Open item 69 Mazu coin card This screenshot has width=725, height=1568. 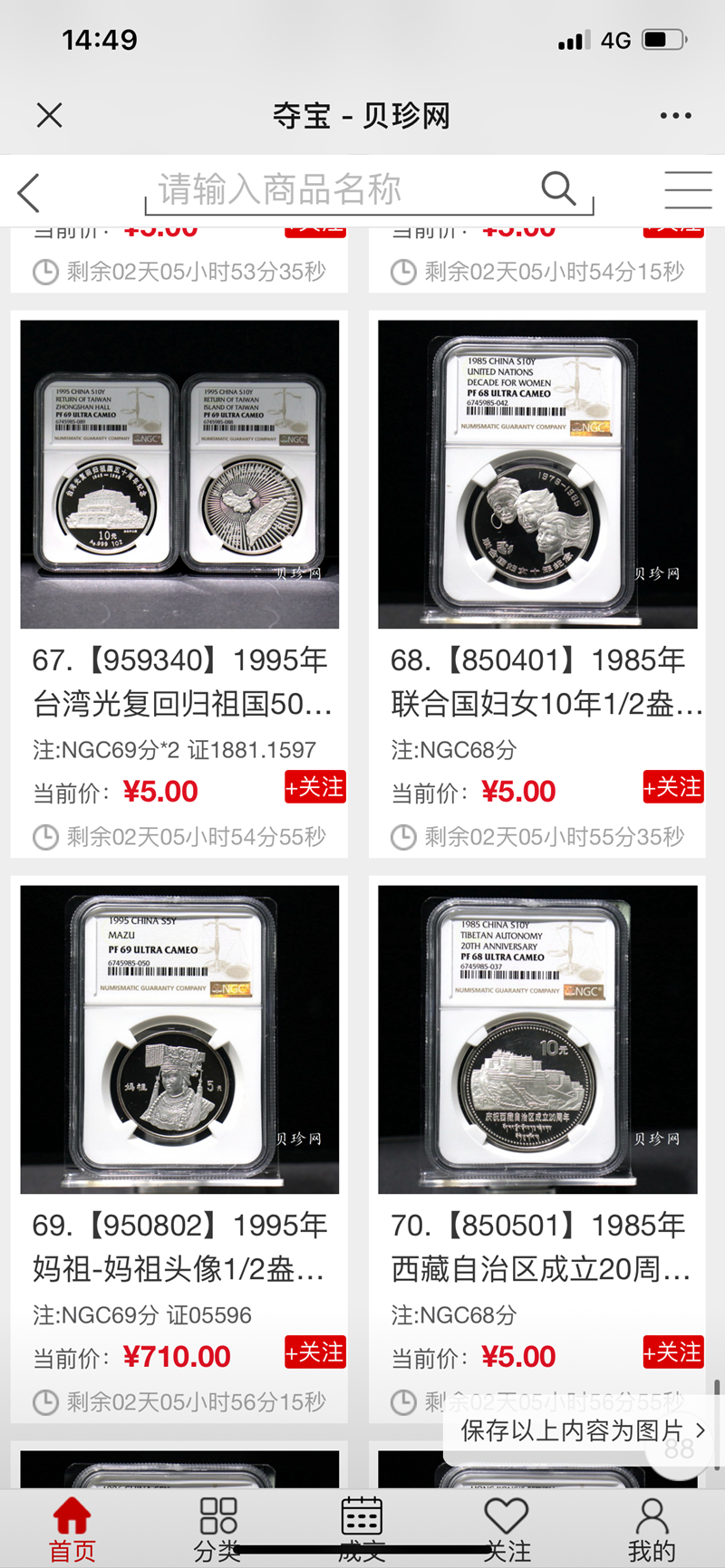tap(179, 1039)
